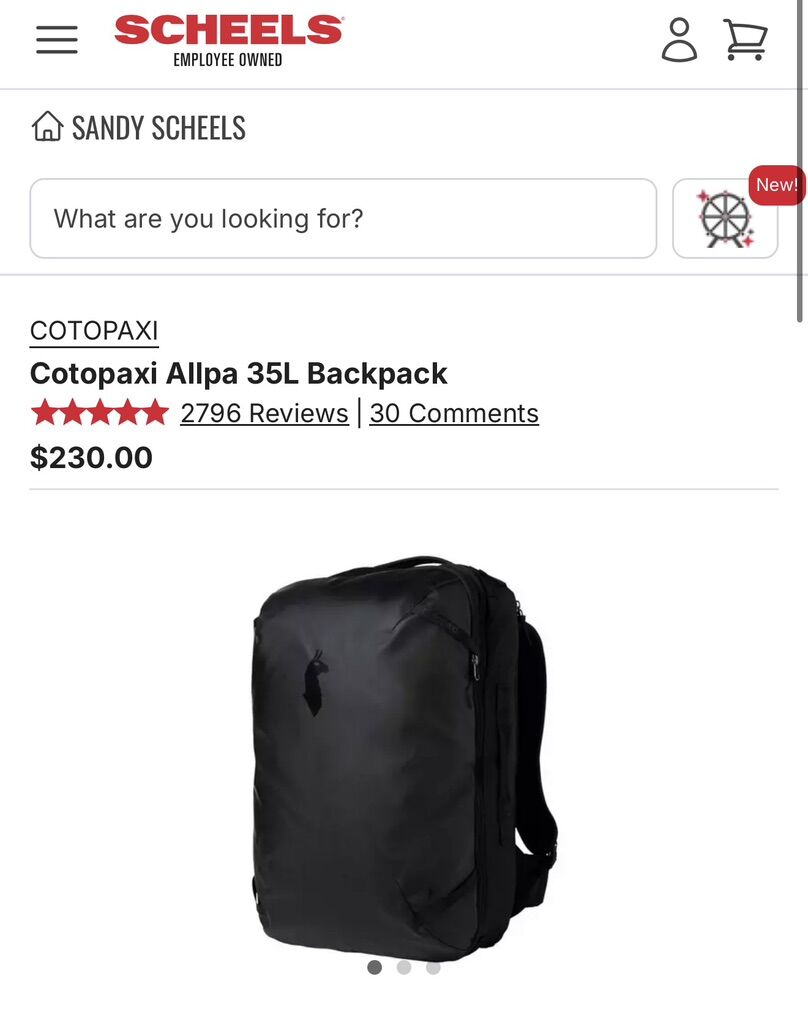Viewport: 808px width, 1020px height.
Task: Jump to the third product image dot
Action: coord(433,967)
